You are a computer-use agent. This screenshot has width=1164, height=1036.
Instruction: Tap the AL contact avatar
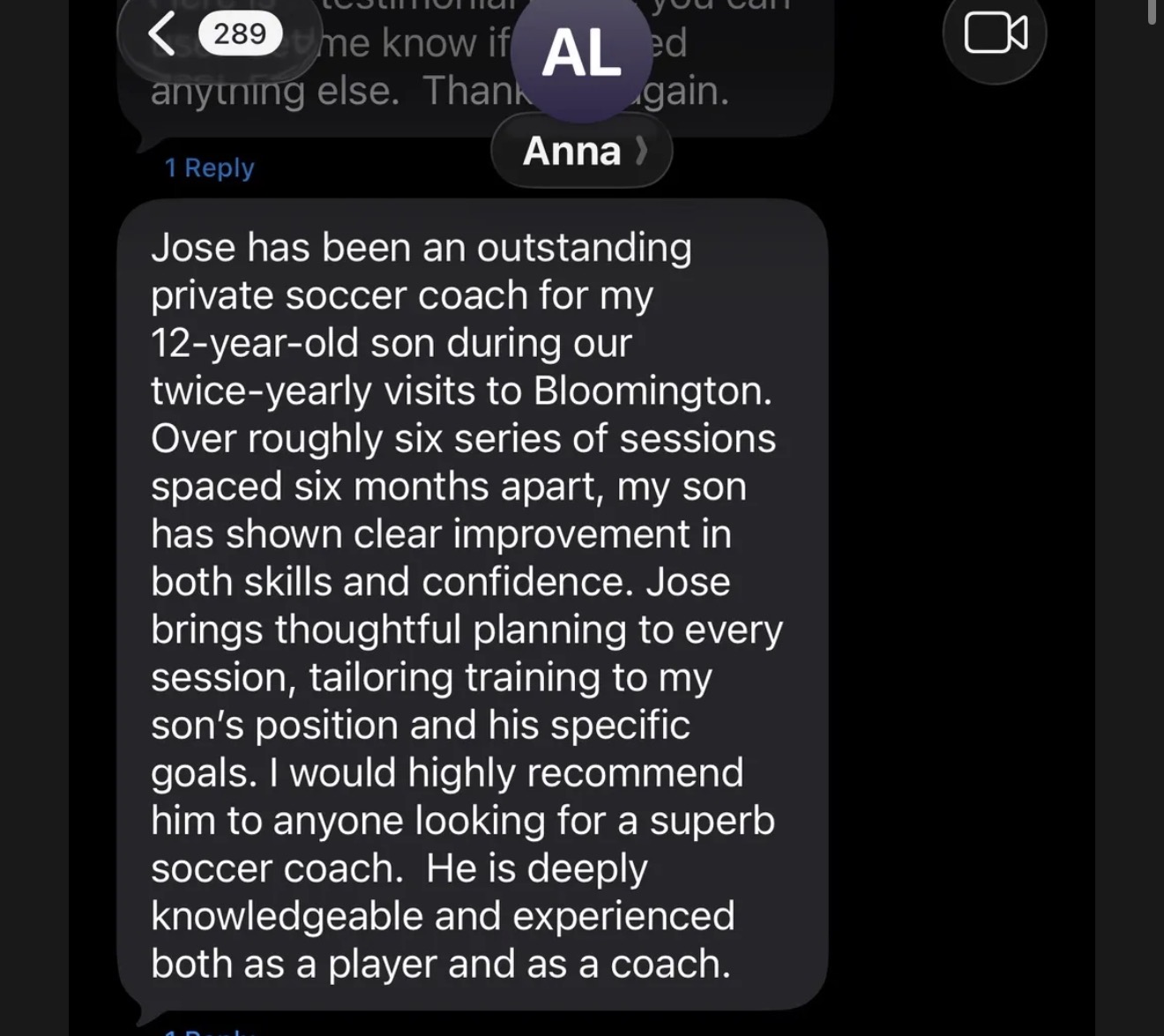[581, 53]
